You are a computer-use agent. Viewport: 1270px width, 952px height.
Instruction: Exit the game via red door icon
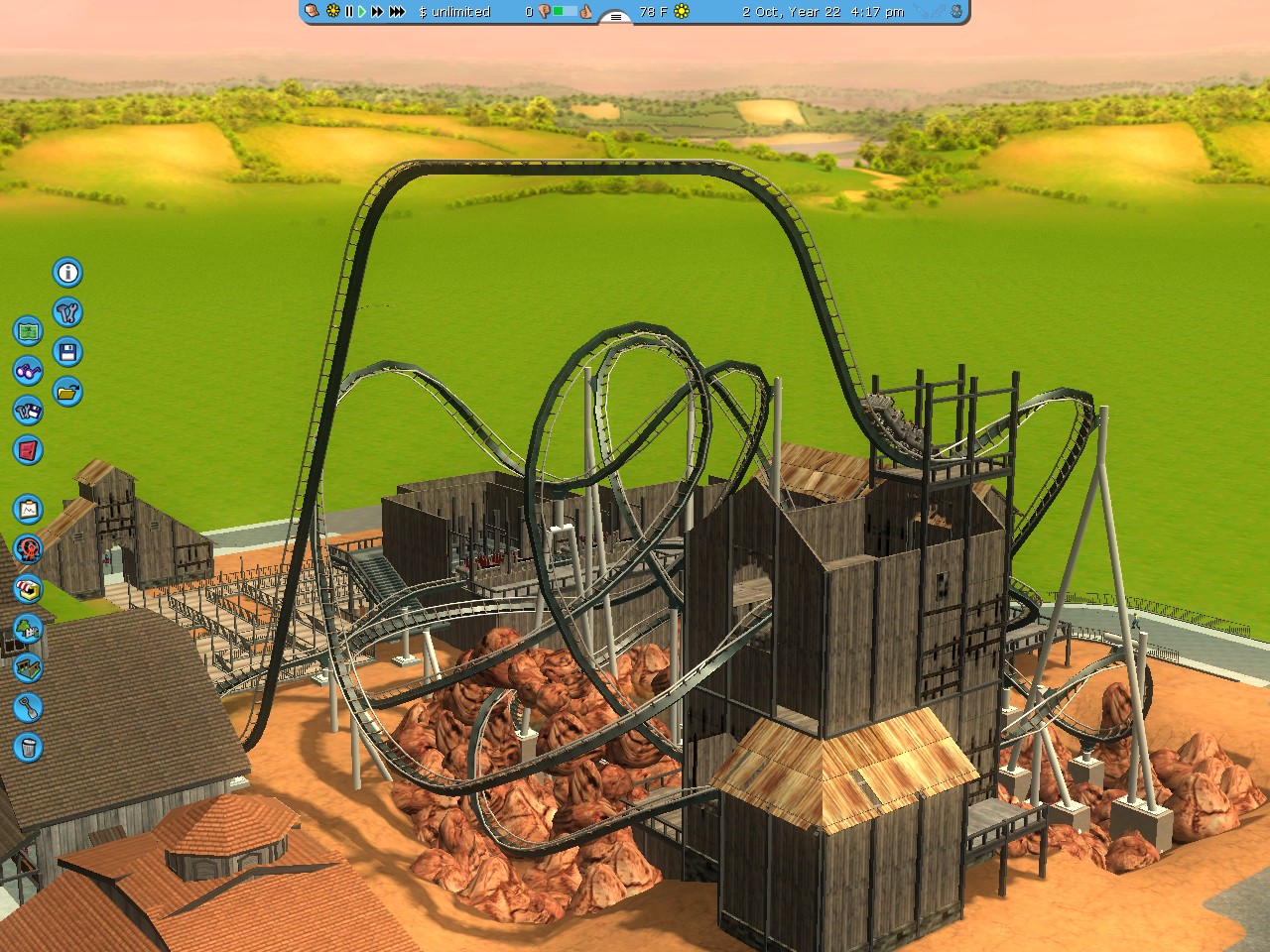(28, 450)
